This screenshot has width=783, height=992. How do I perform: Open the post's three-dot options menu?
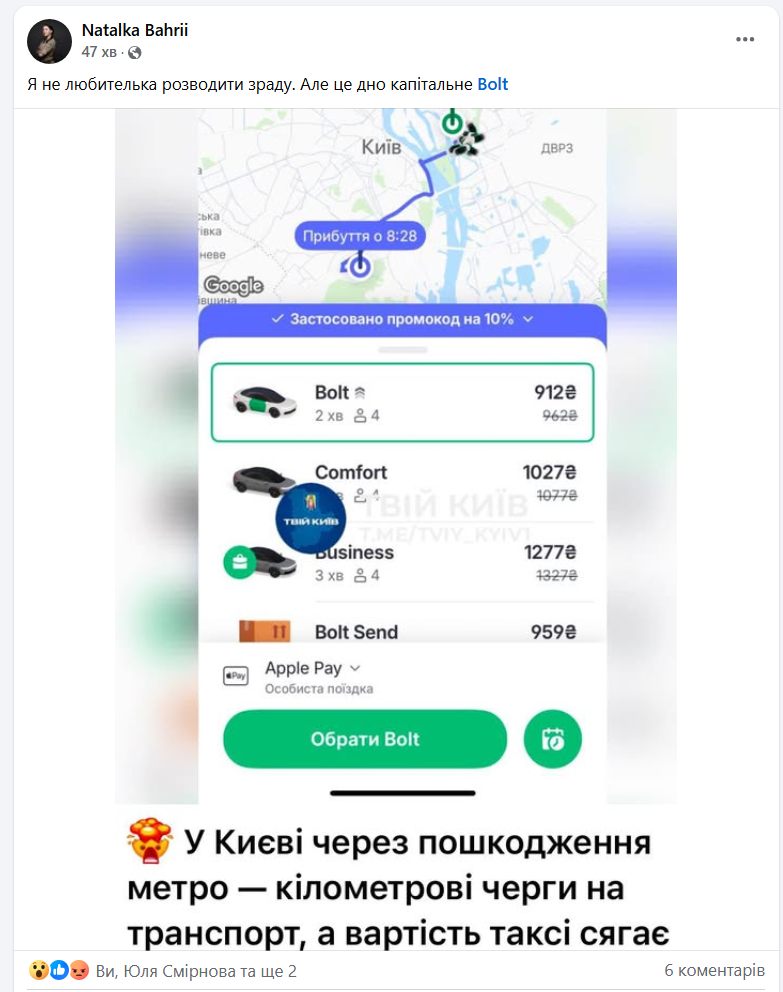click(x=745, y=39)
